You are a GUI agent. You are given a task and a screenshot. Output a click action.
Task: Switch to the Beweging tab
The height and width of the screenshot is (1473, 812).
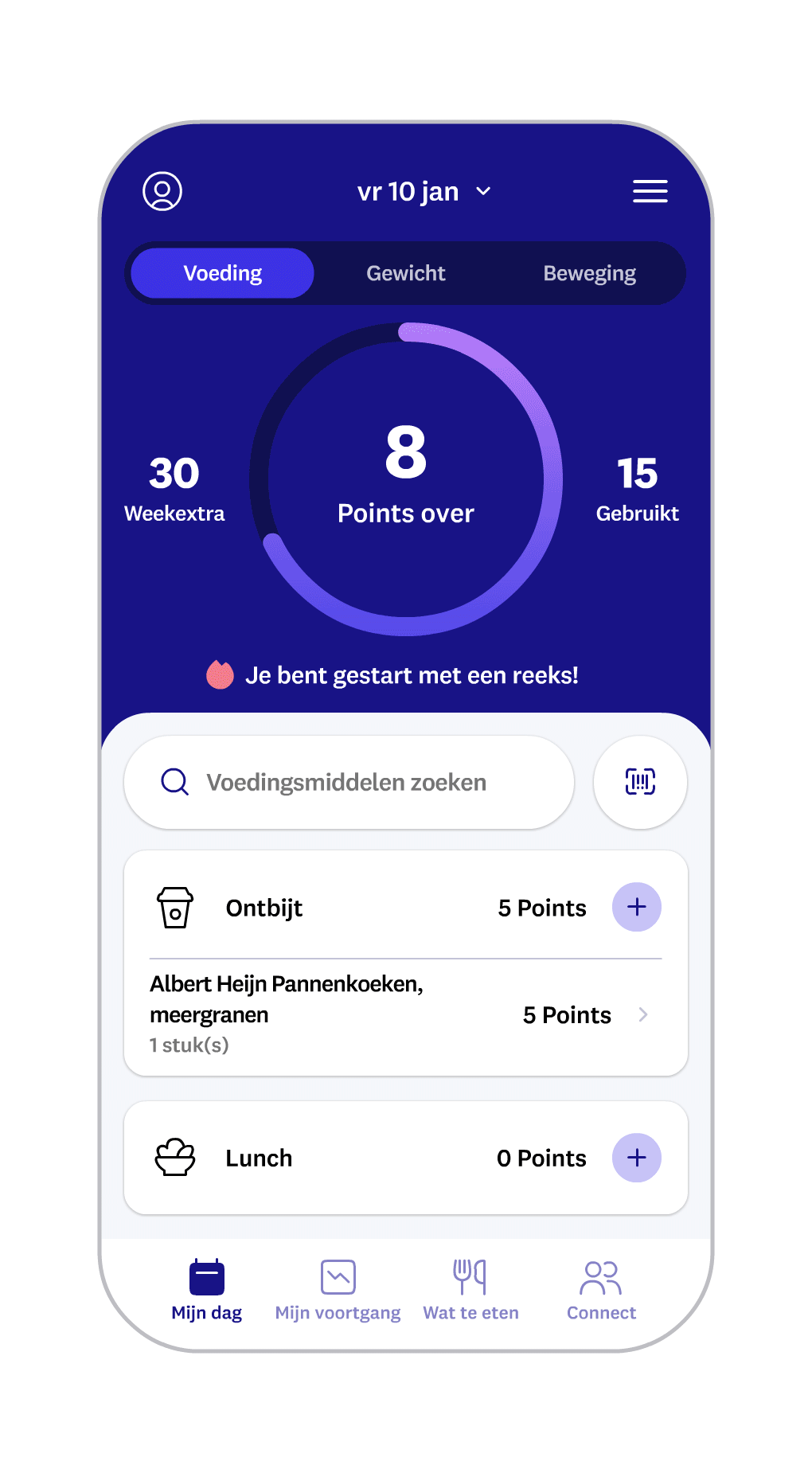point(589,273)
